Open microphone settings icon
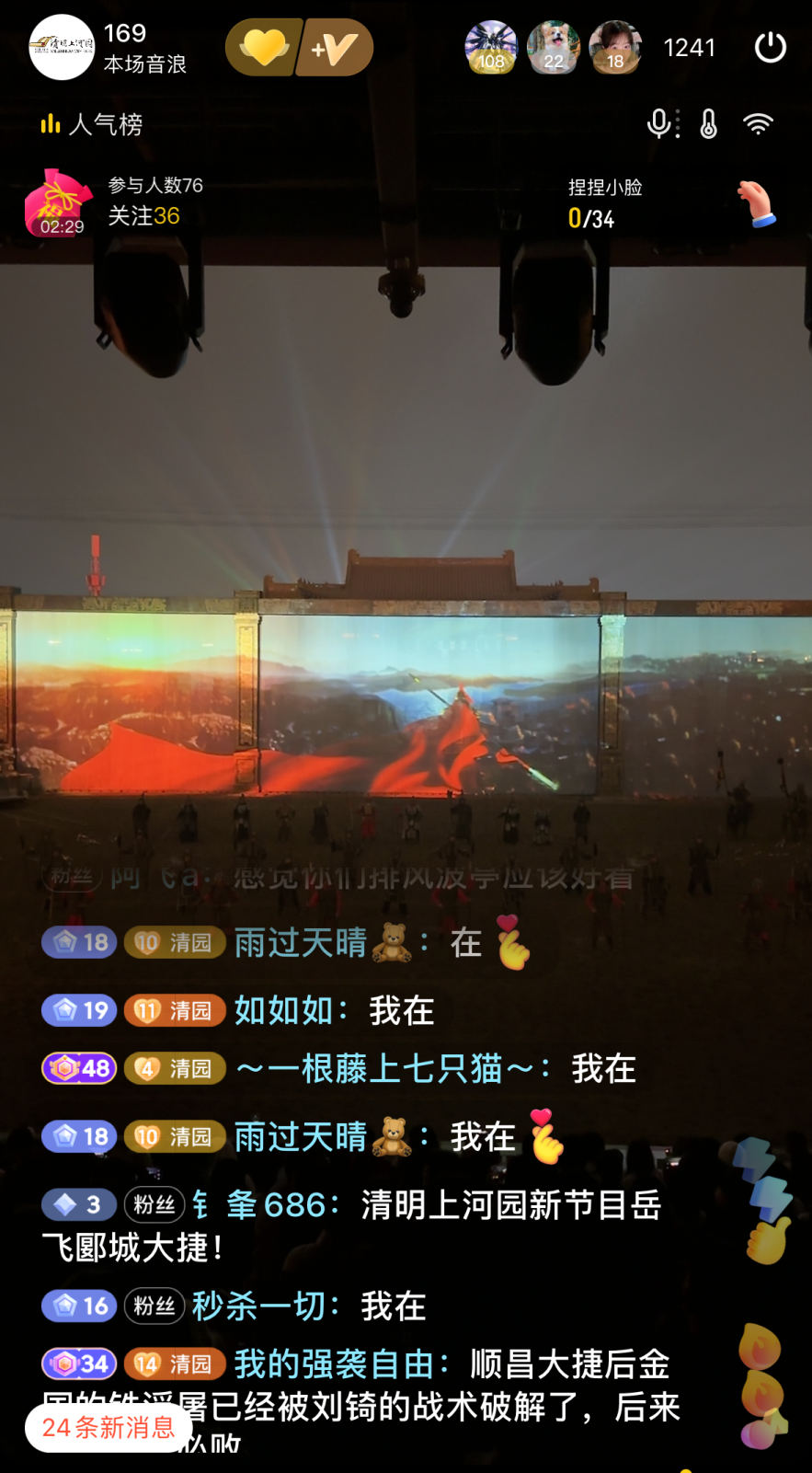Screen dimensions: 812x1473 click(x=660, y=124)
